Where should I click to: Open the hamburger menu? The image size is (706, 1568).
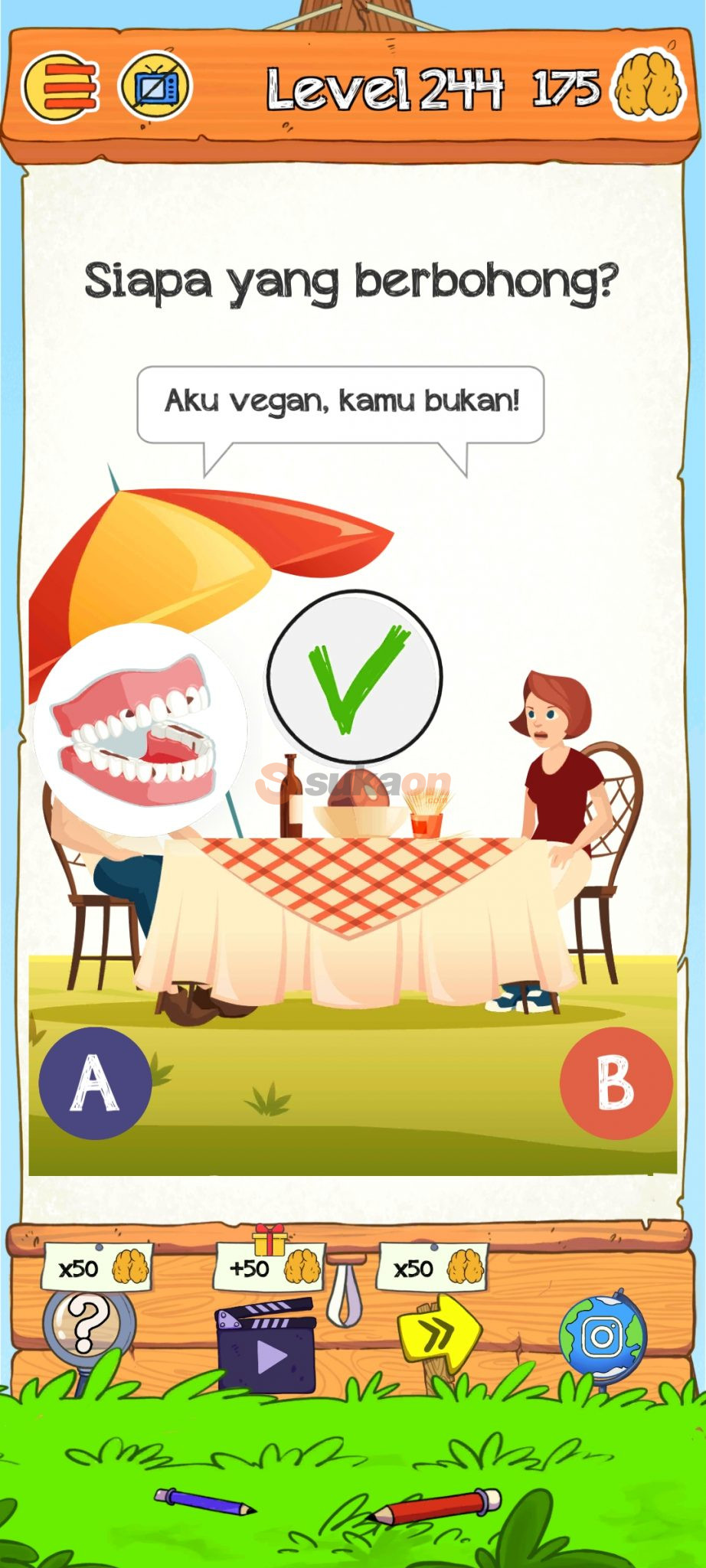[61, 88]
